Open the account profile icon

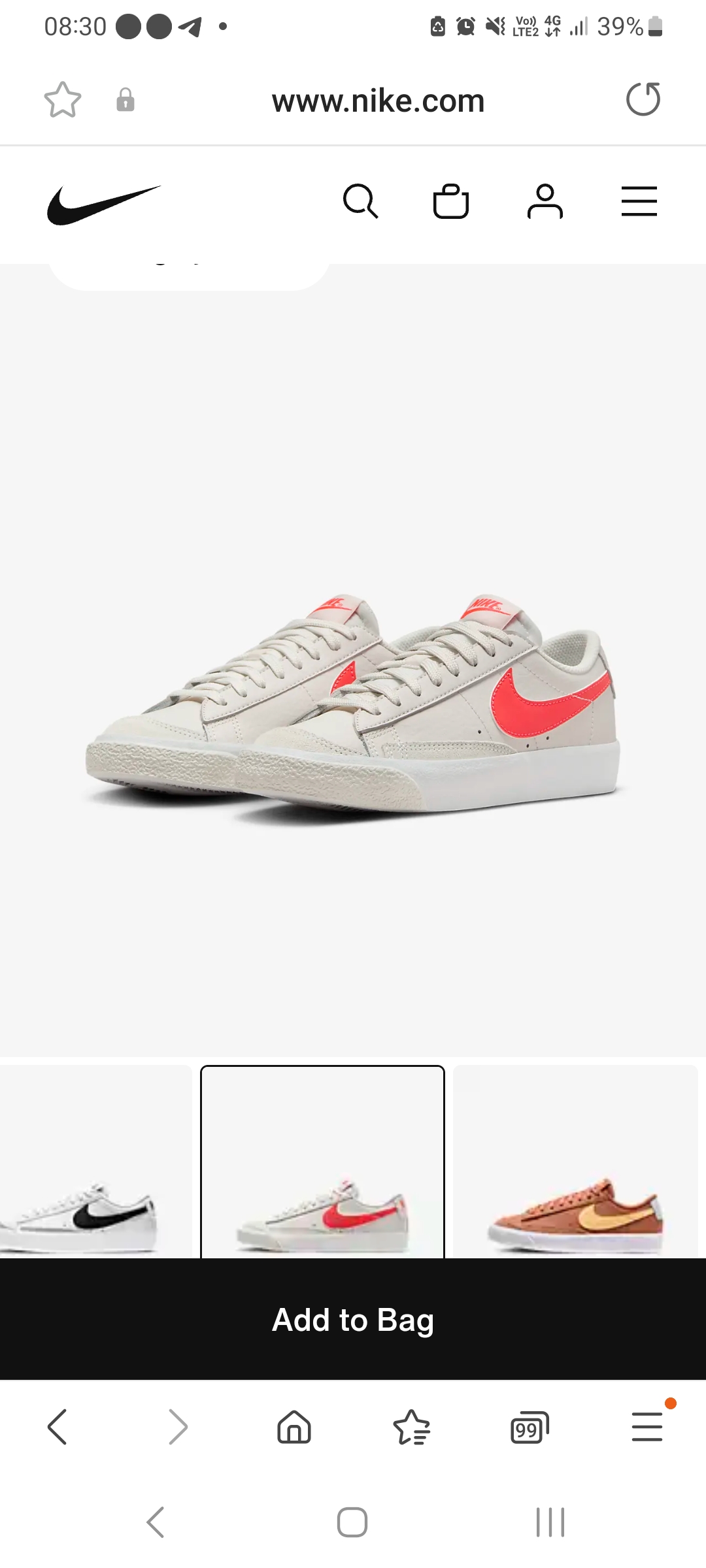(x=545, y=201)
